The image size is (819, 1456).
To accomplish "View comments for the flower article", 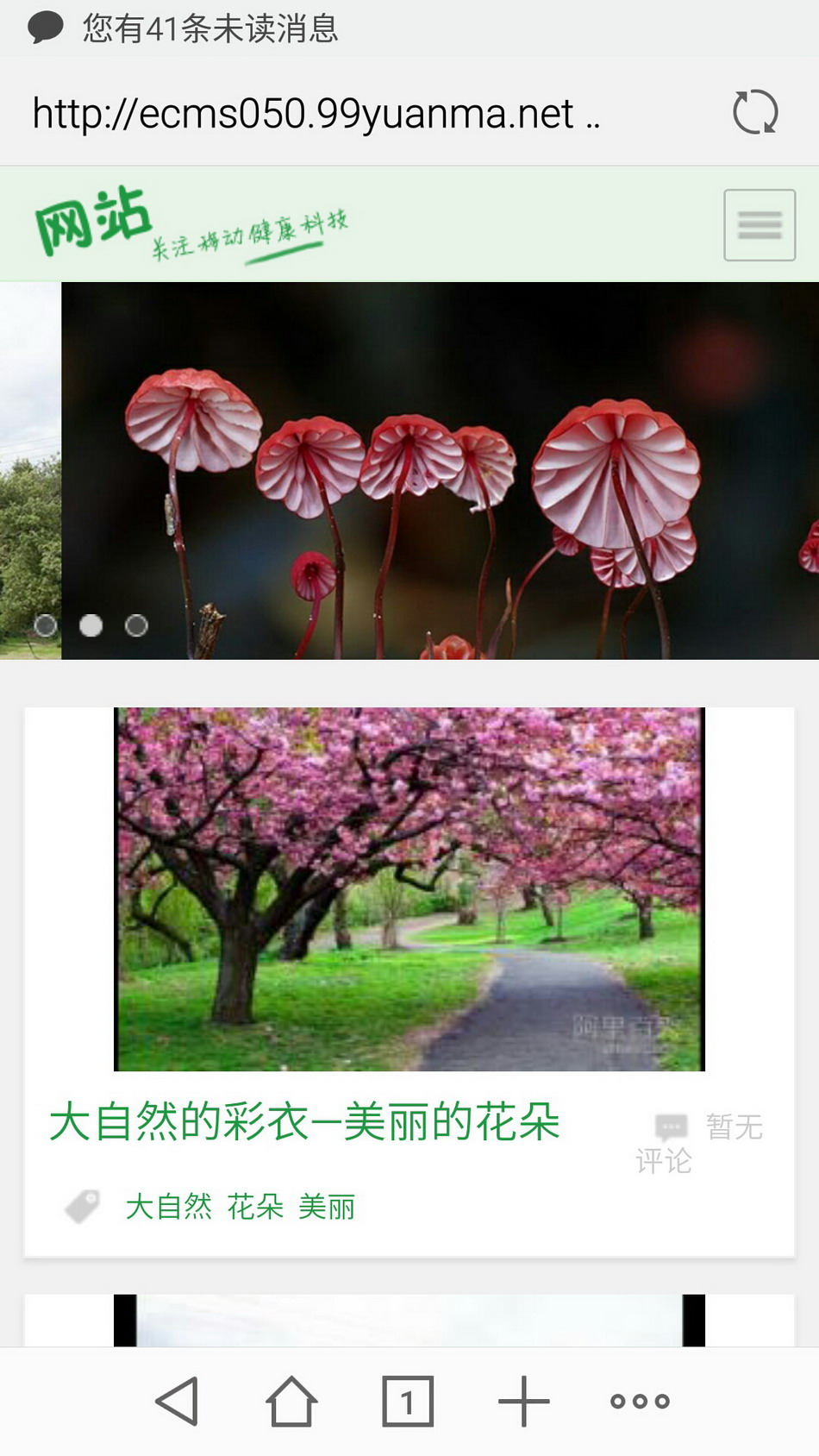I will point(699,1143).
